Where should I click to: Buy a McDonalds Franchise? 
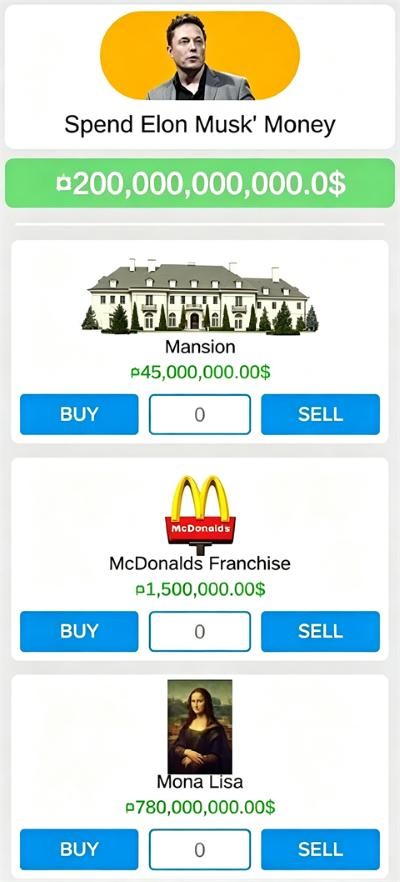pos(79,632)
